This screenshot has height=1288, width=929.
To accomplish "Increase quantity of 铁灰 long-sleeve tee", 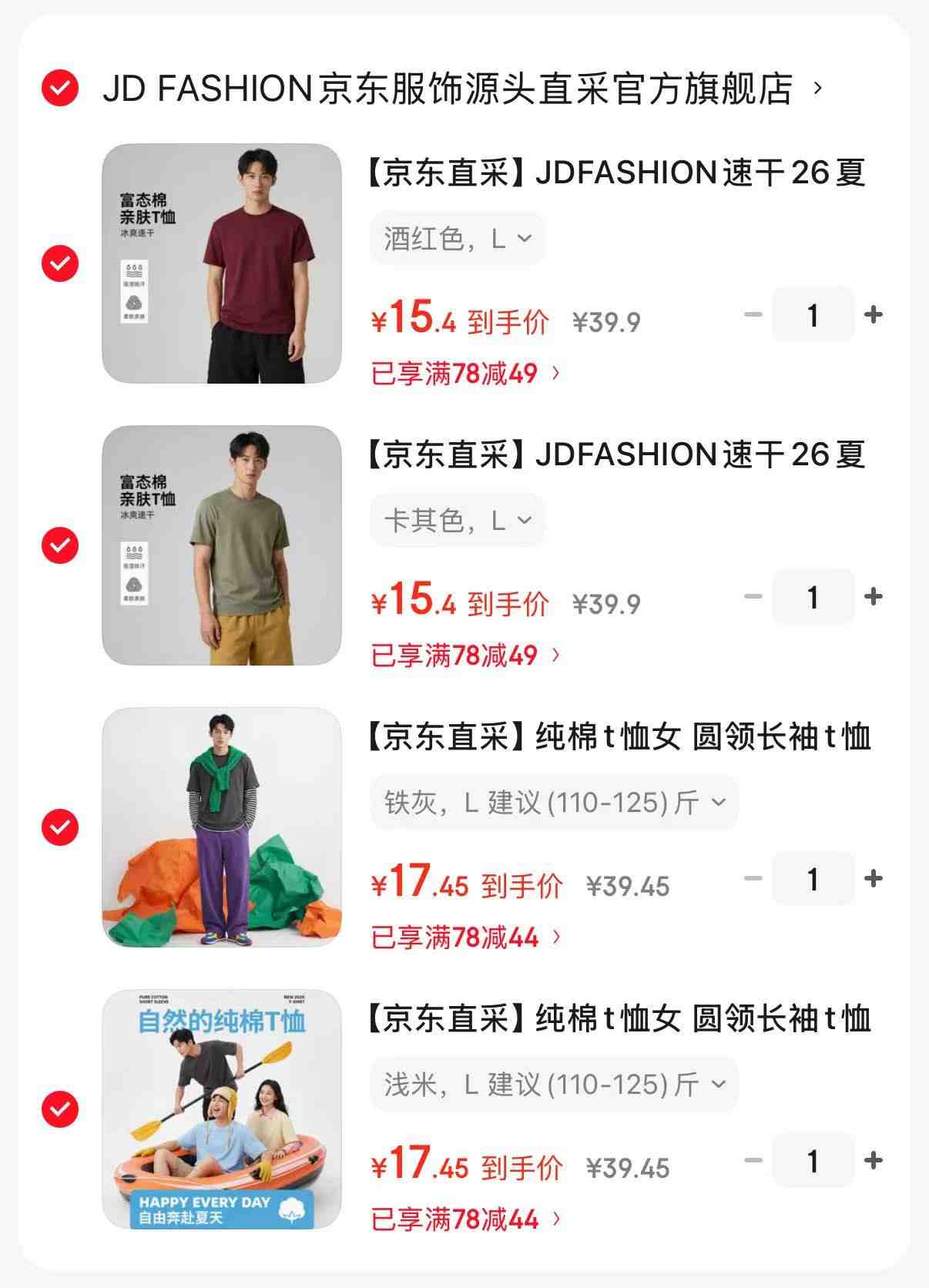I will [x=874, y=878].
